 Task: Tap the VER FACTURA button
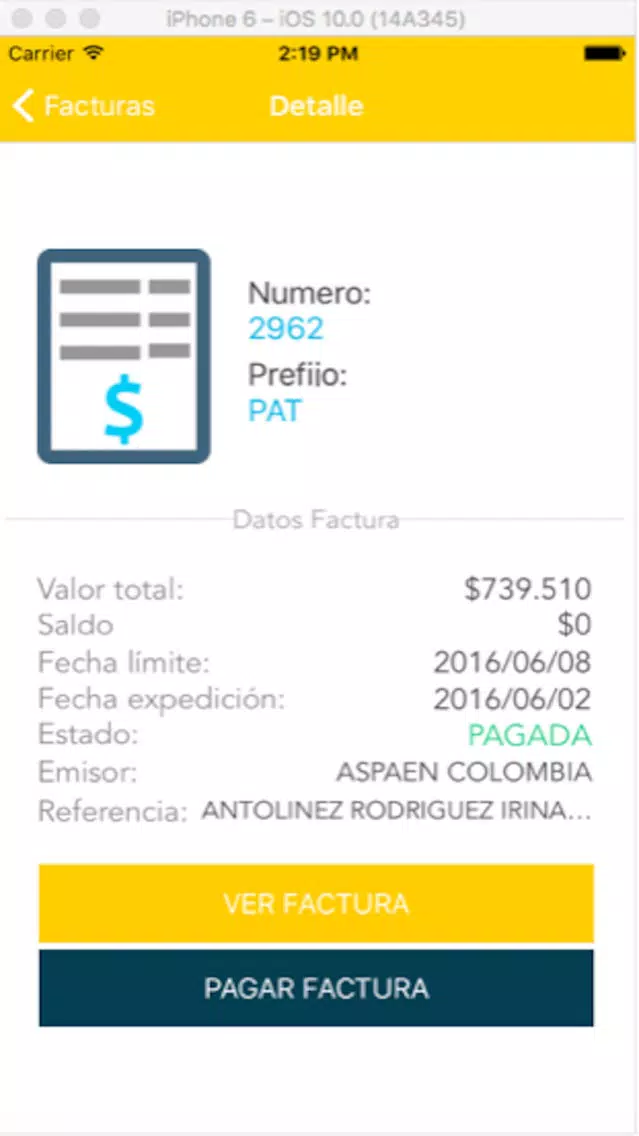[316, 903]
